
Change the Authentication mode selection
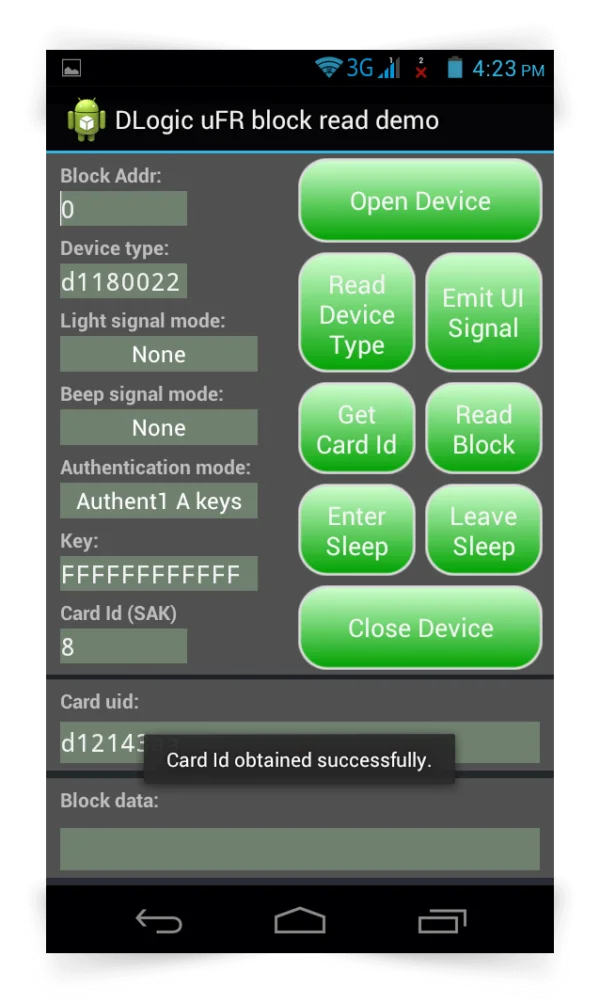pyautogui.click(x=159, y=501)
